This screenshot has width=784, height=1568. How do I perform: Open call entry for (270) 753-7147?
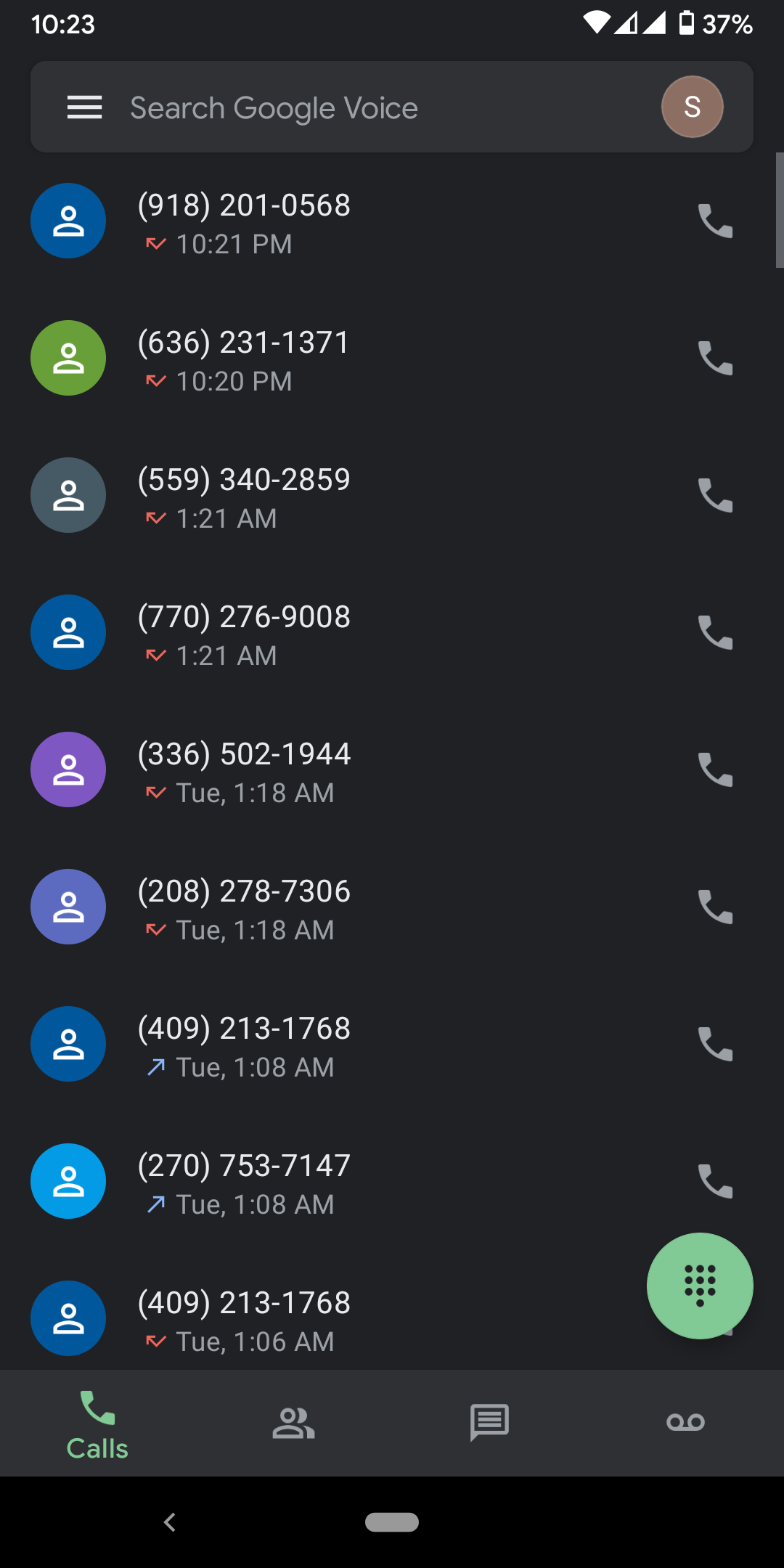pos(363,1182)
